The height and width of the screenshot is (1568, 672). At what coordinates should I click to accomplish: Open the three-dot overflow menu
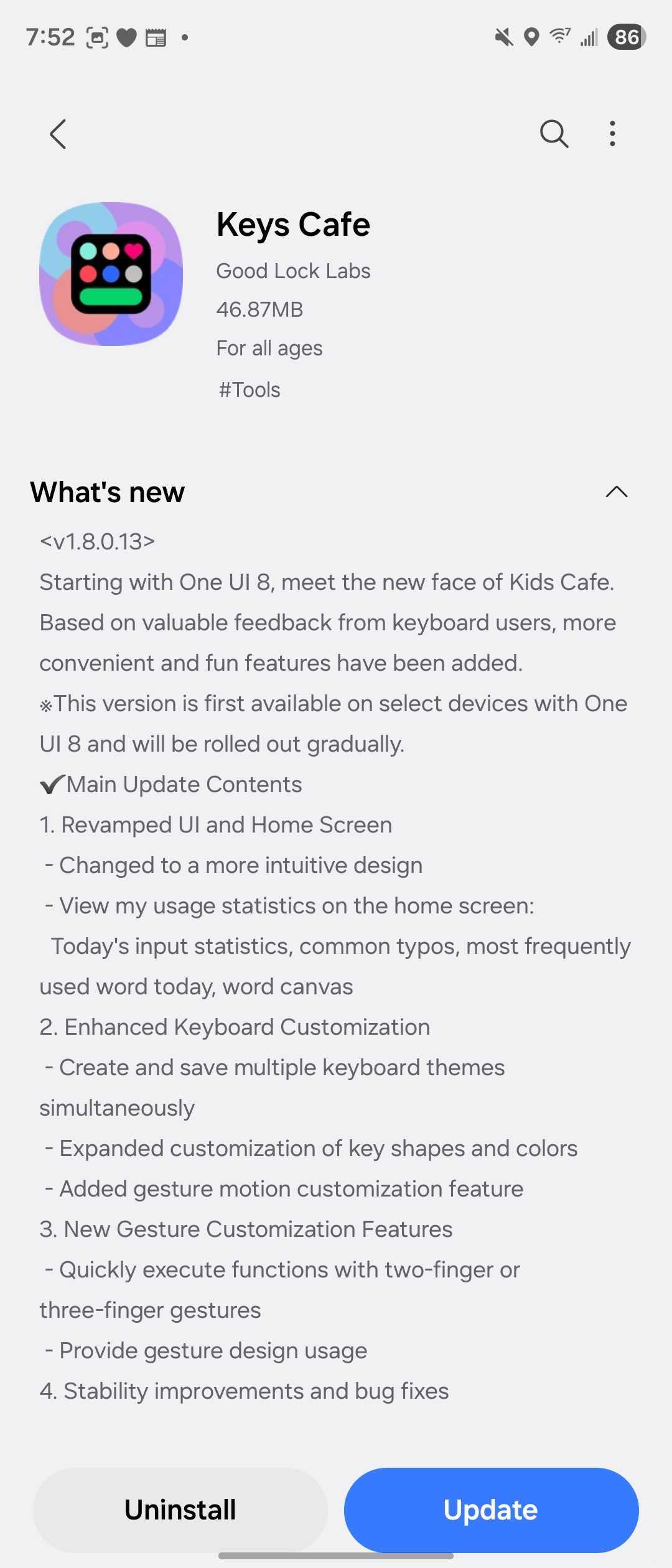coord(613,134)
